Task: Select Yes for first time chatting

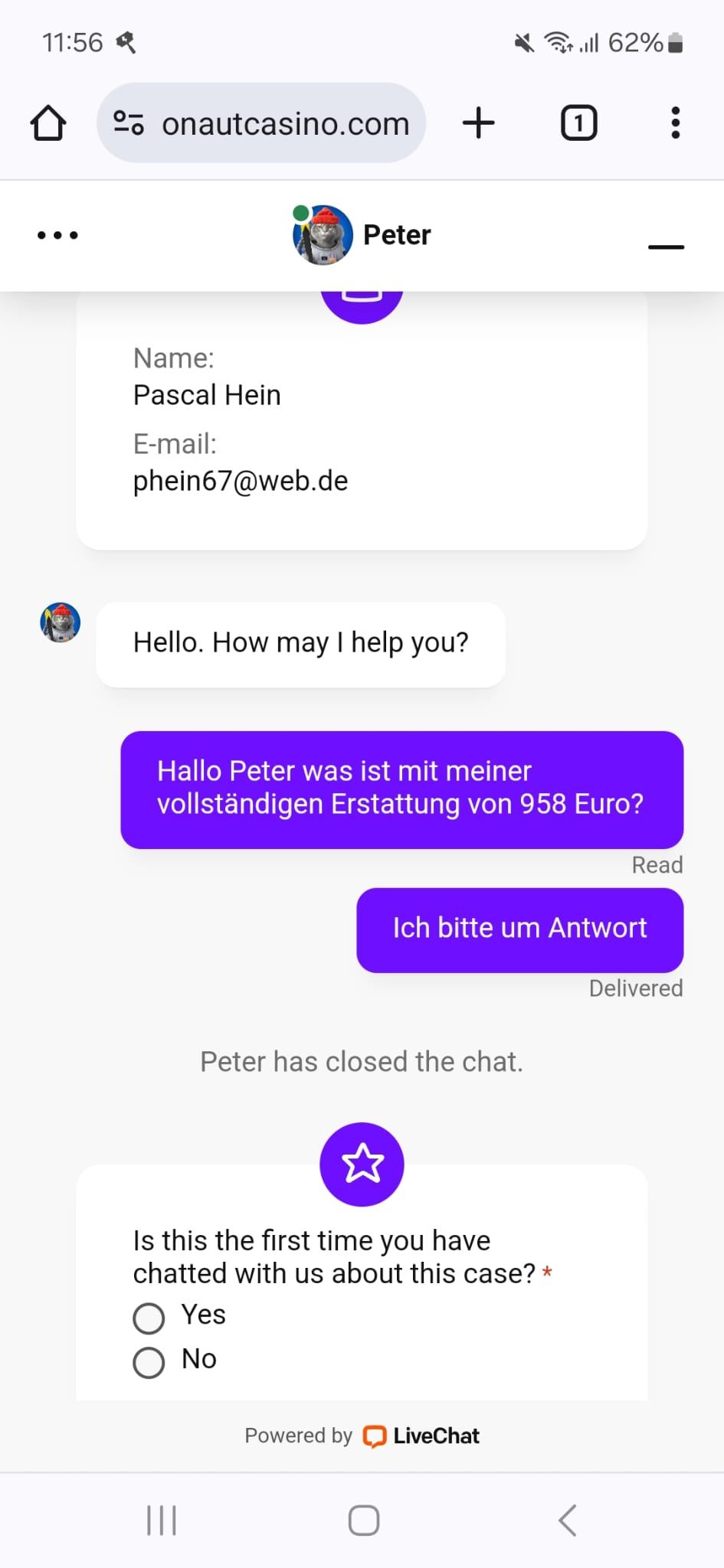Action: point(149,1318)
